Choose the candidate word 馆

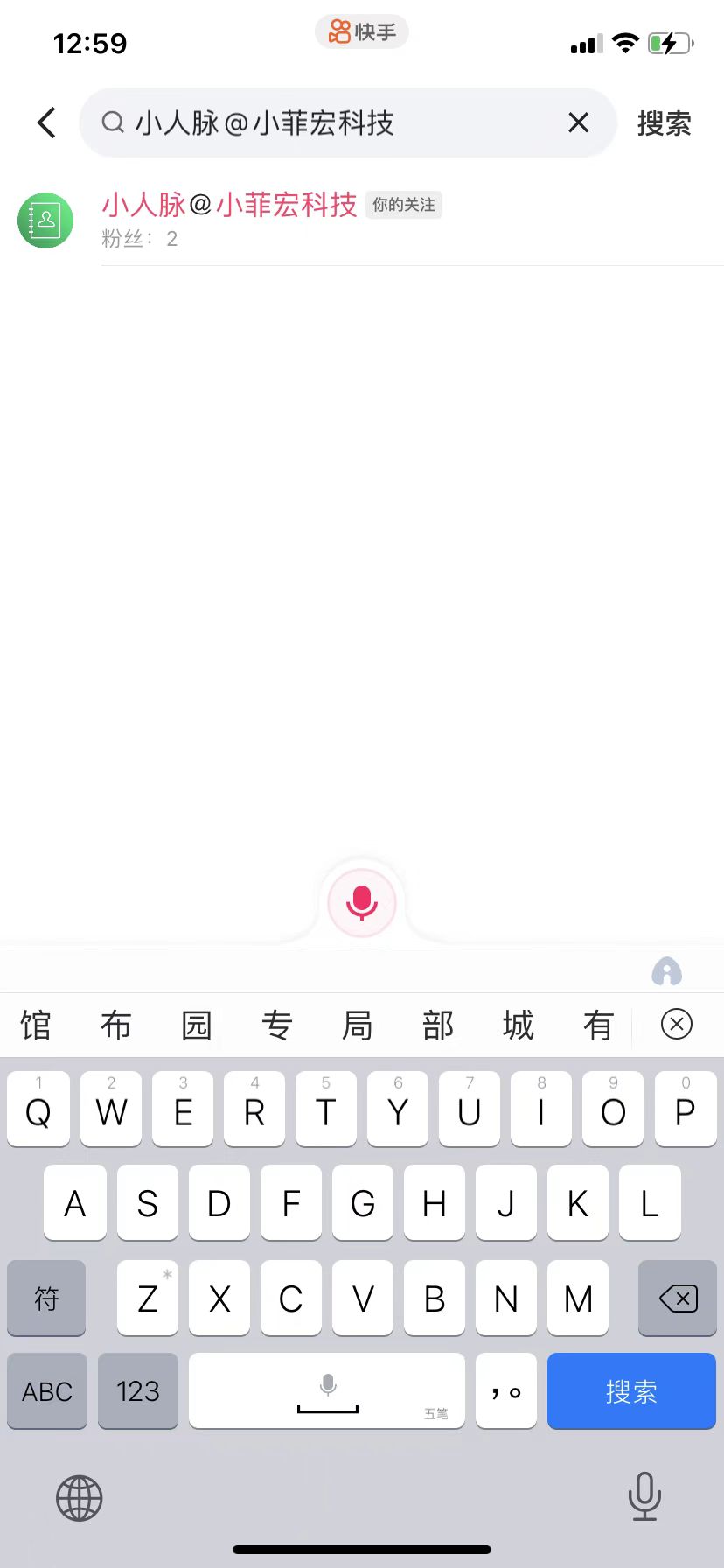36,1025
